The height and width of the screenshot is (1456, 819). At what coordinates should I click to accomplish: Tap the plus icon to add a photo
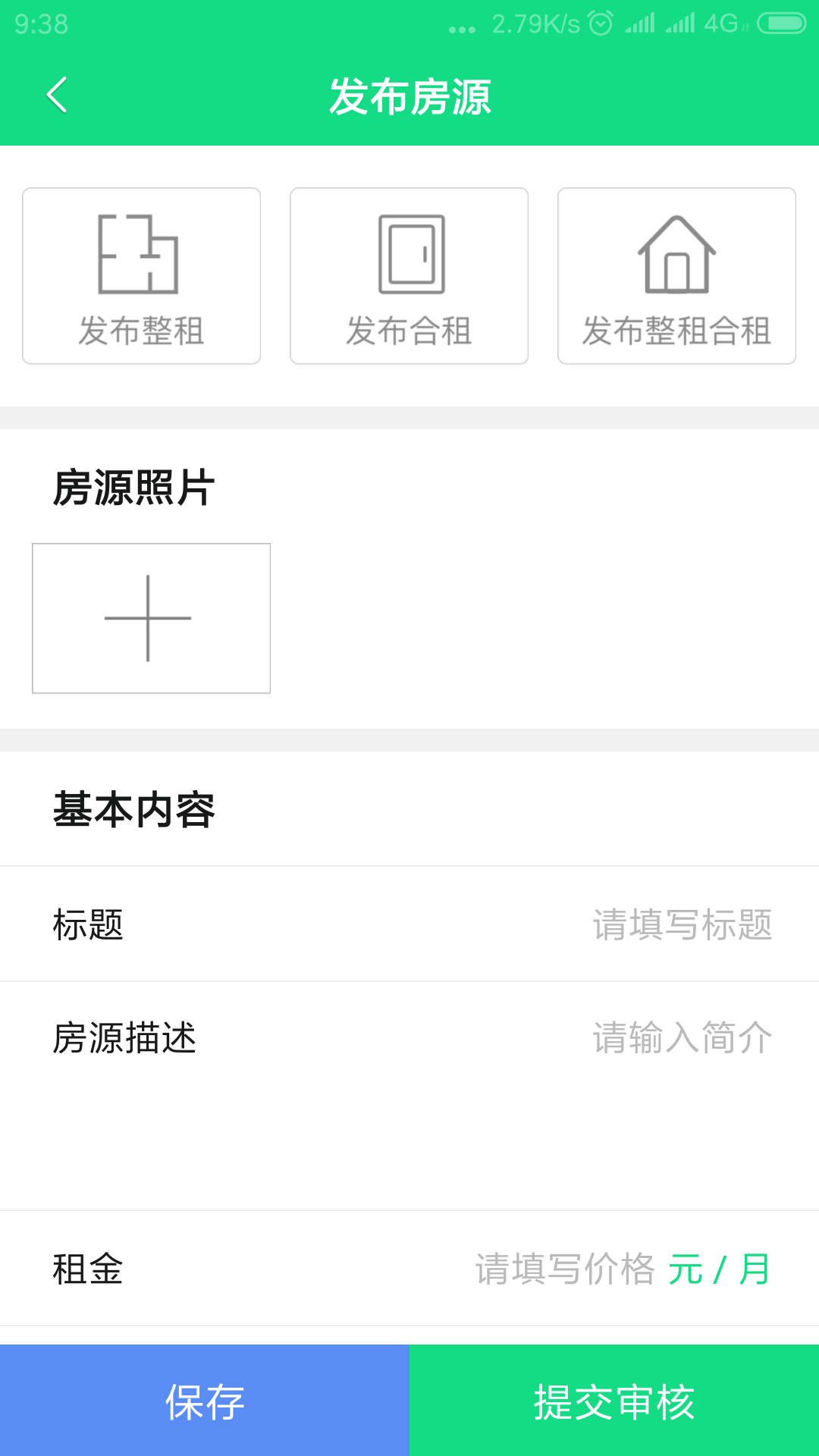(150, 617)
